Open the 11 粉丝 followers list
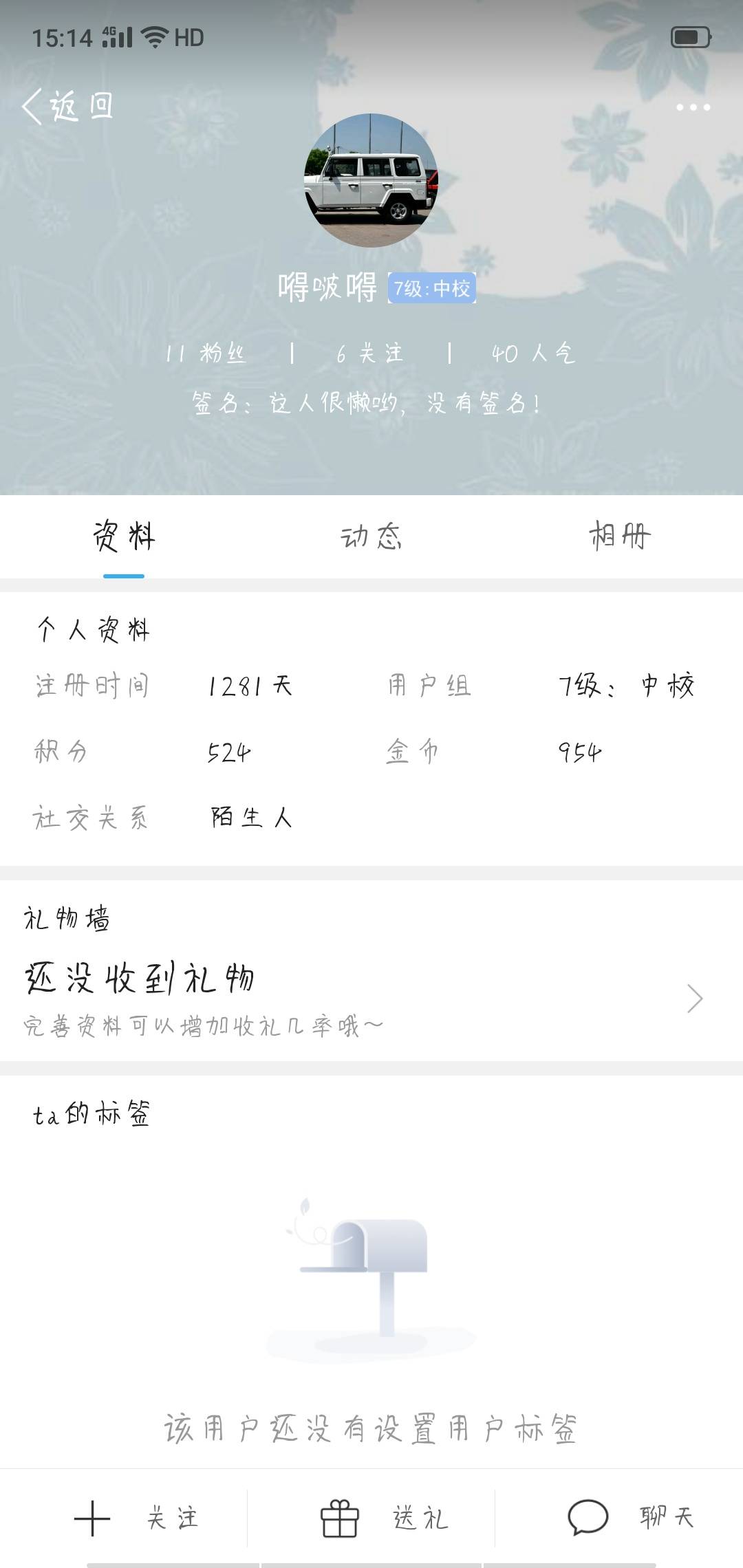This screenshot has width=743, height=1568. tap(206, 353)
